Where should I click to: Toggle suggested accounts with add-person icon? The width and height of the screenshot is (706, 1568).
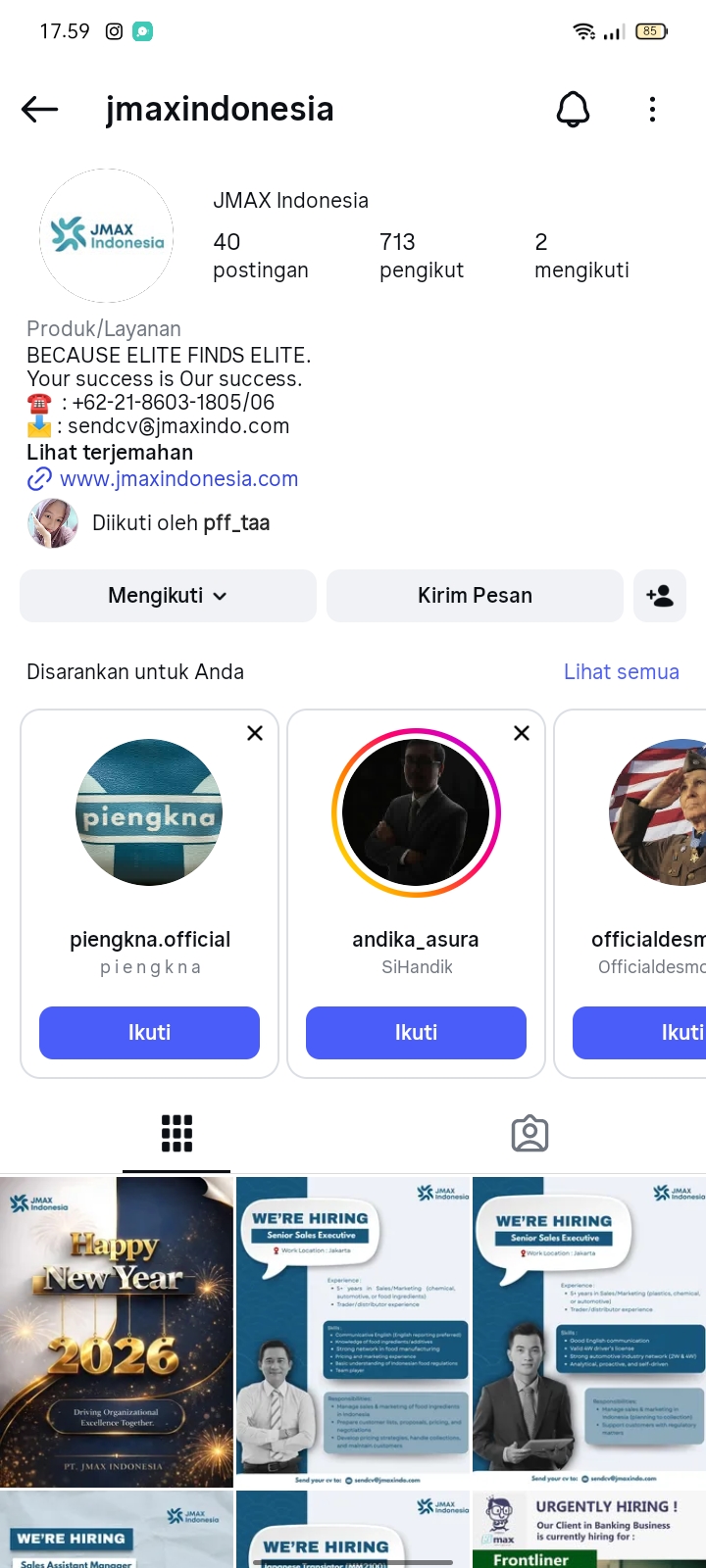(x=660, y=596)
